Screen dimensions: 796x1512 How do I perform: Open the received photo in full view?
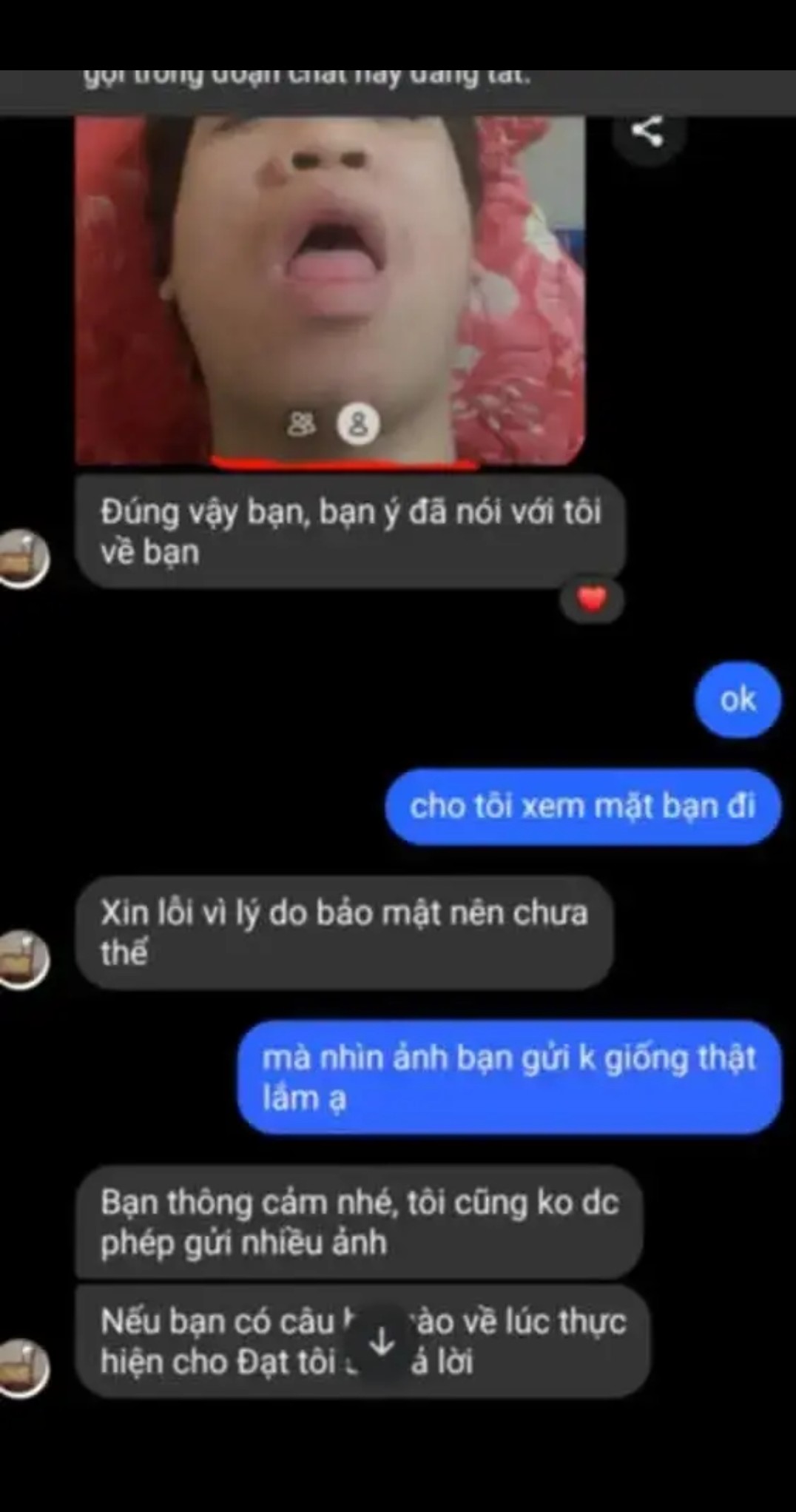(330, 289)
